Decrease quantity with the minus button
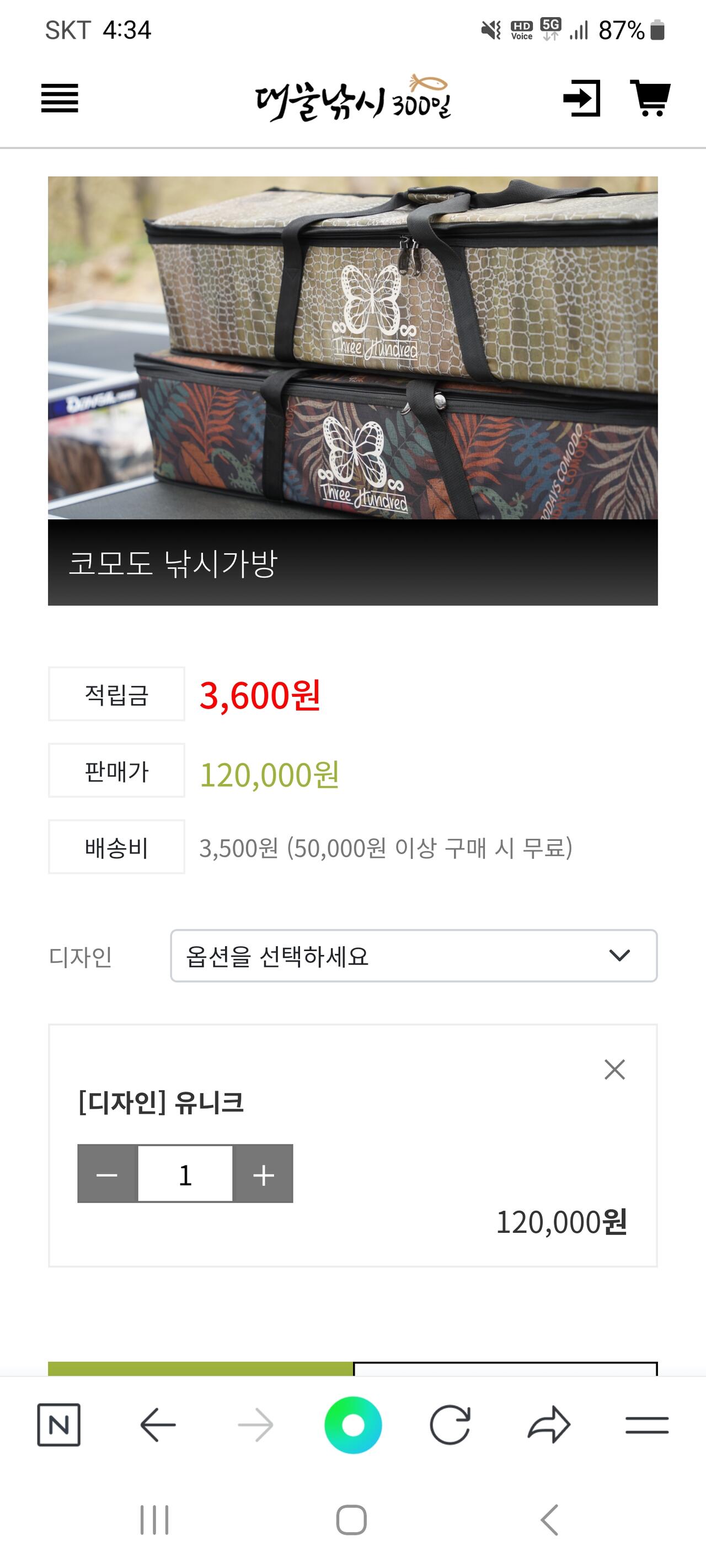The height and width of the screenshot is (1568, 706). point(107,1174)
